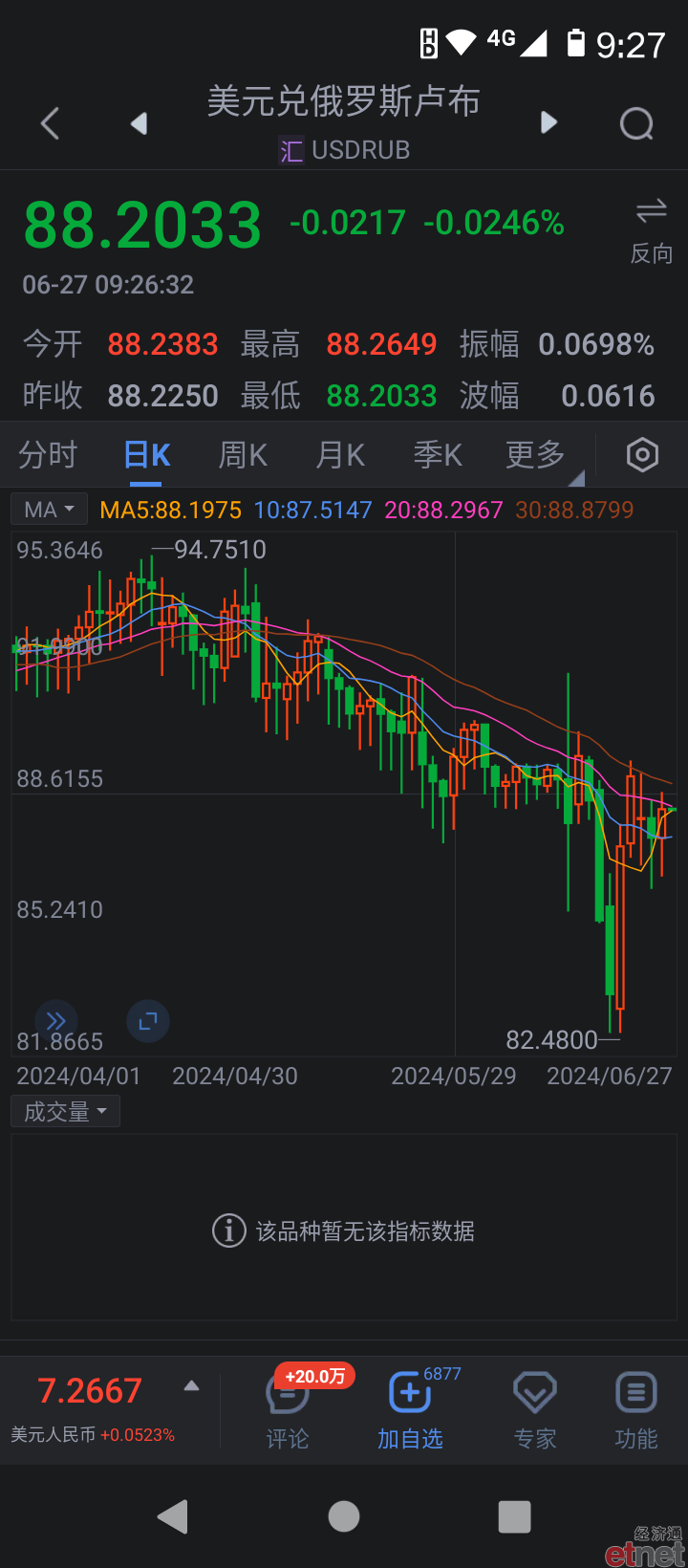Switch to the 分时 chart tab
The image size is (688, 1568).
click(48, 455)
